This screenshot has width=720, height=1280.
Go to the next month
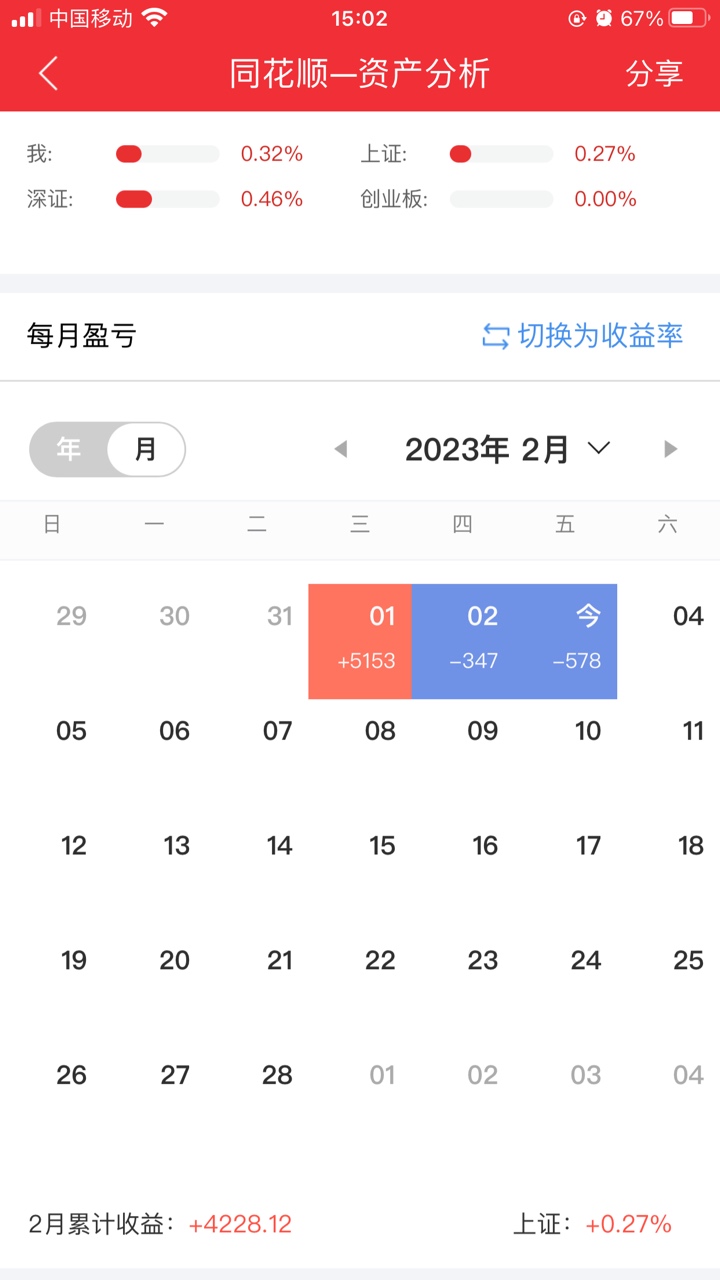coord(670,449)
